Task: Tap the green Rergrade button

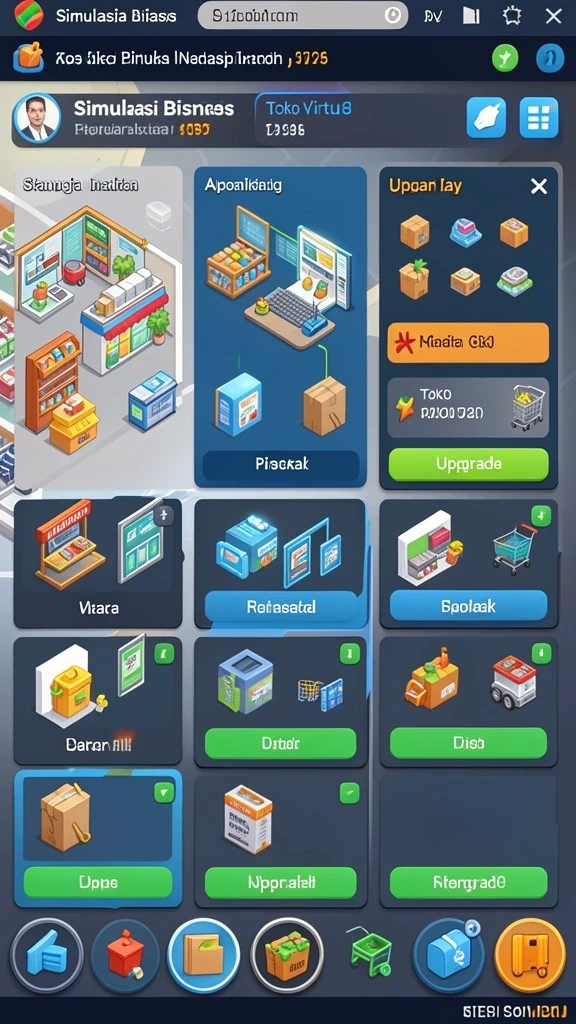Action: click(x=468, y=883)
